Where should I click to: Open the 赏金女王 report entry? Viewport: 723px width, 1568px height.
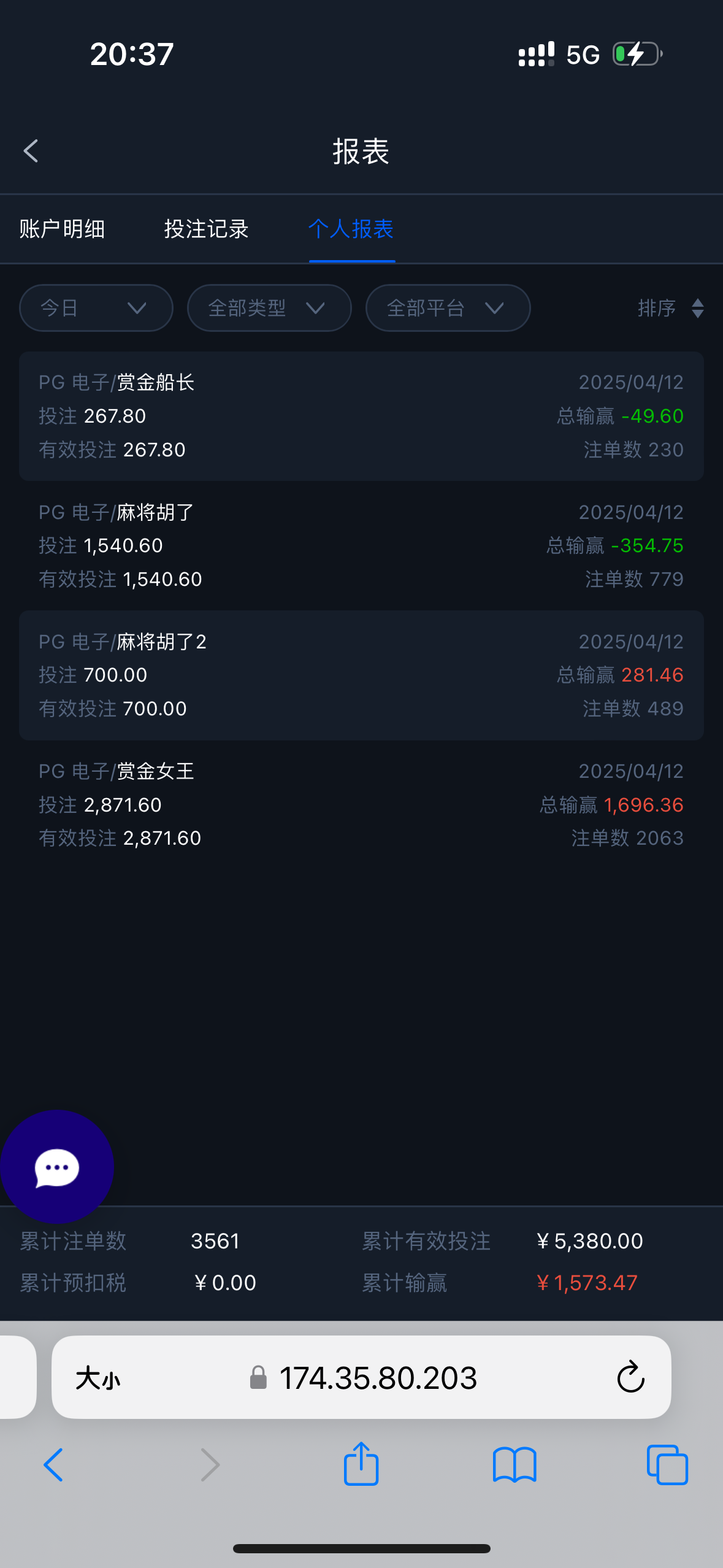point(361,804)
